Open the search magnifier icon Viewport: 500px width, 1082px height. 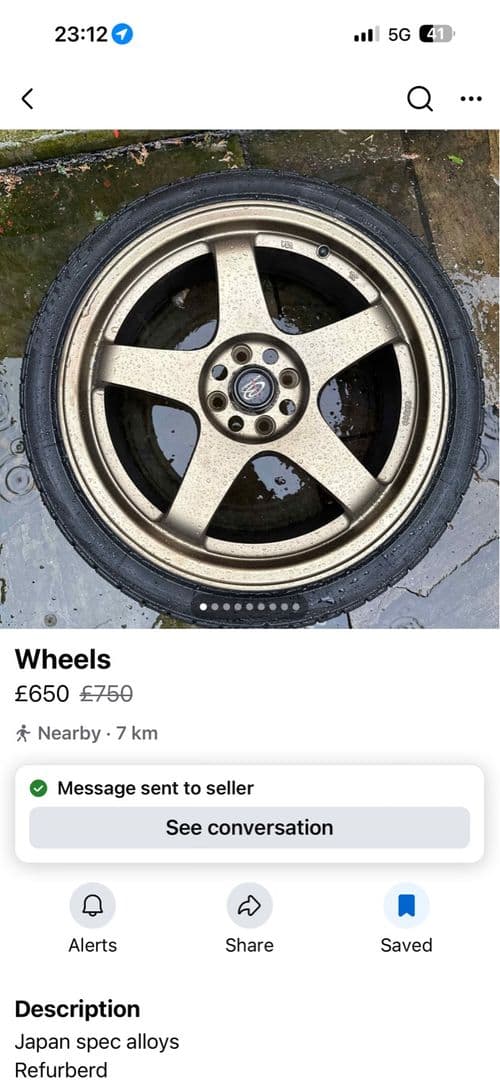coord(420,99)
